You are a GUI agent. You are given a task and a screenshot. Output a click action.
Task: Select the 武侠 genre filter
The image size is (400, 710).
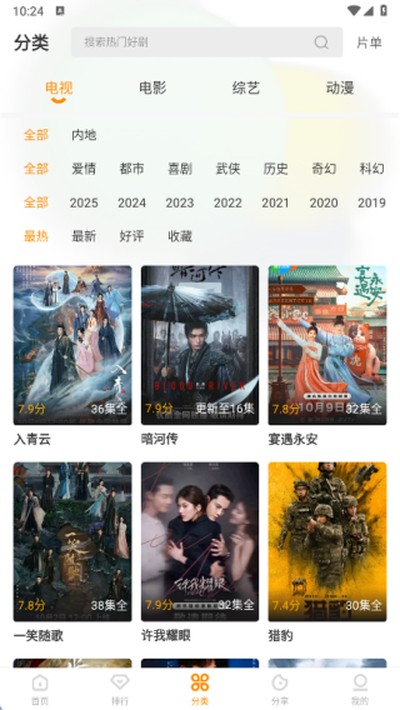click(x=228, y=169)
